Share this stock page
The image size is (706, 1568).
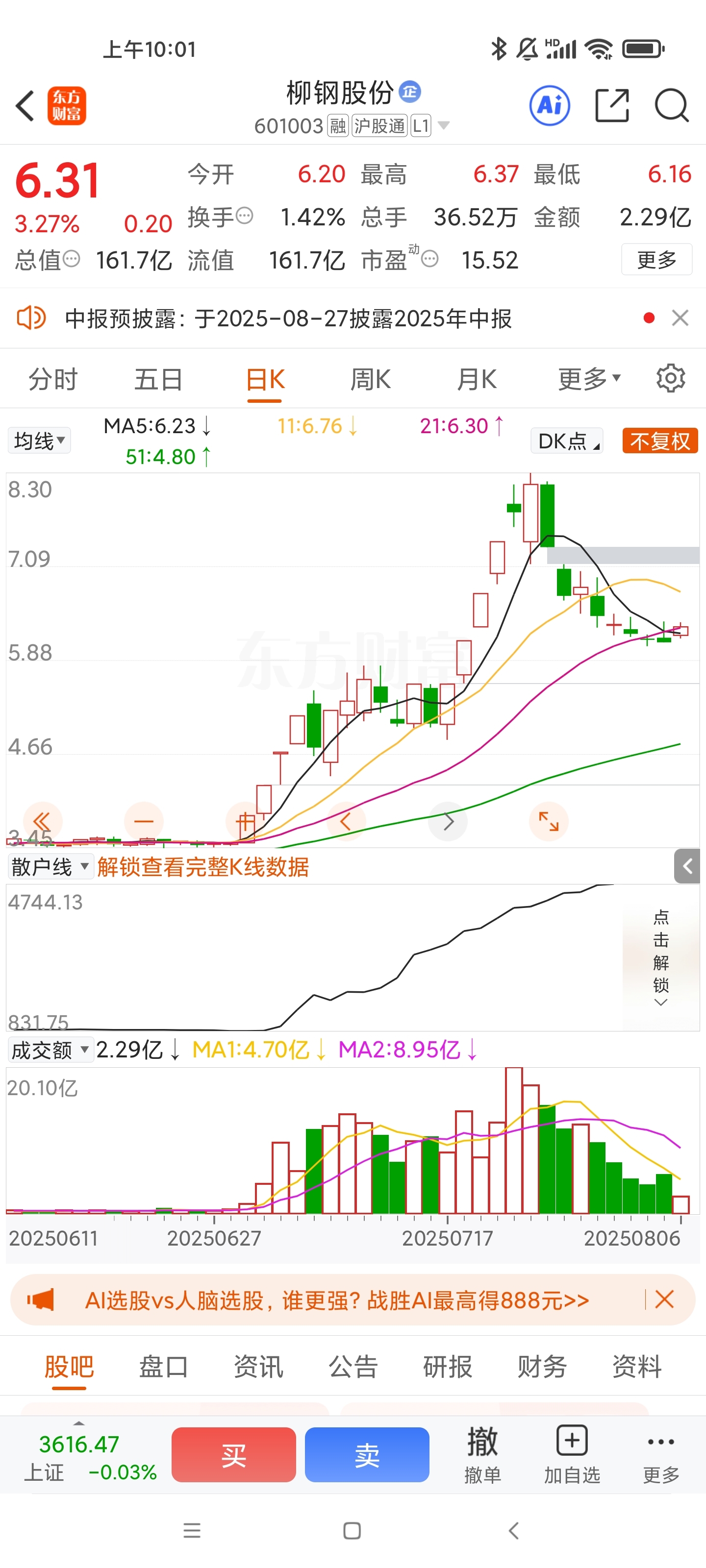click(x=611, y=106)
